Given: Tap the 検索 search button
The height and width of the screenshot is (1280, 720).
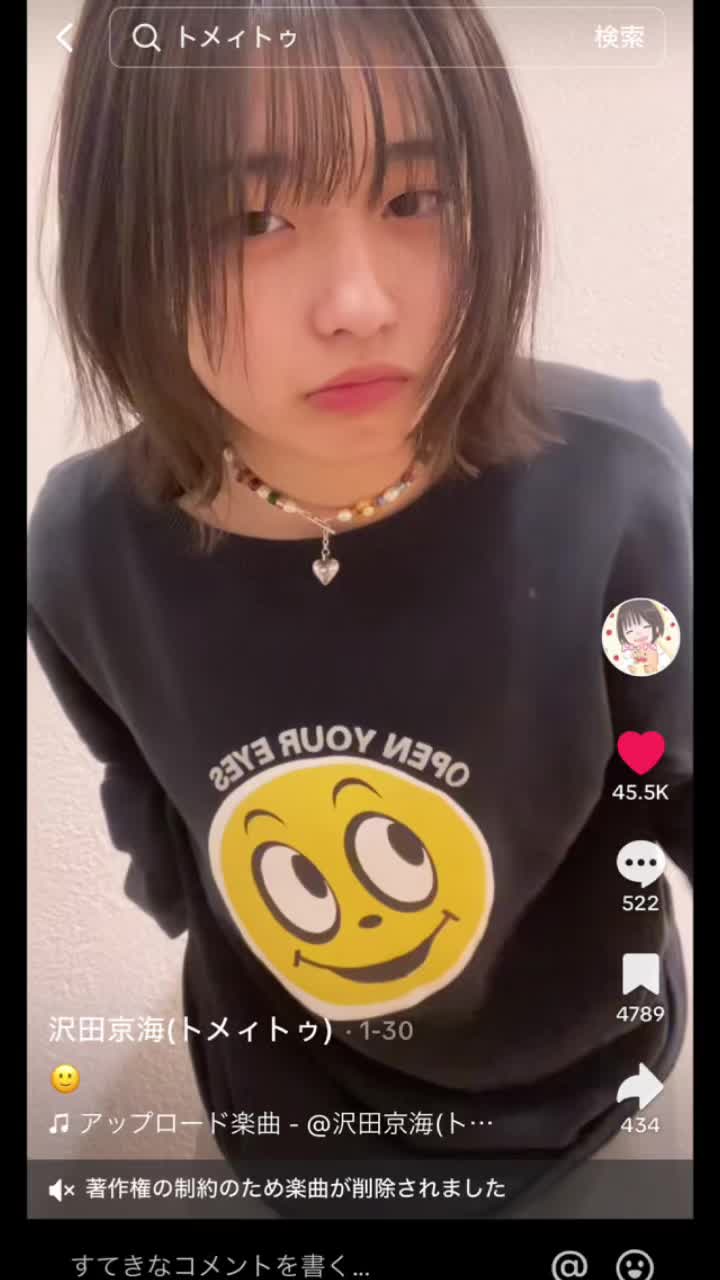Looking at the screenshot, I should pyautogui.click(x=619, y=38).
